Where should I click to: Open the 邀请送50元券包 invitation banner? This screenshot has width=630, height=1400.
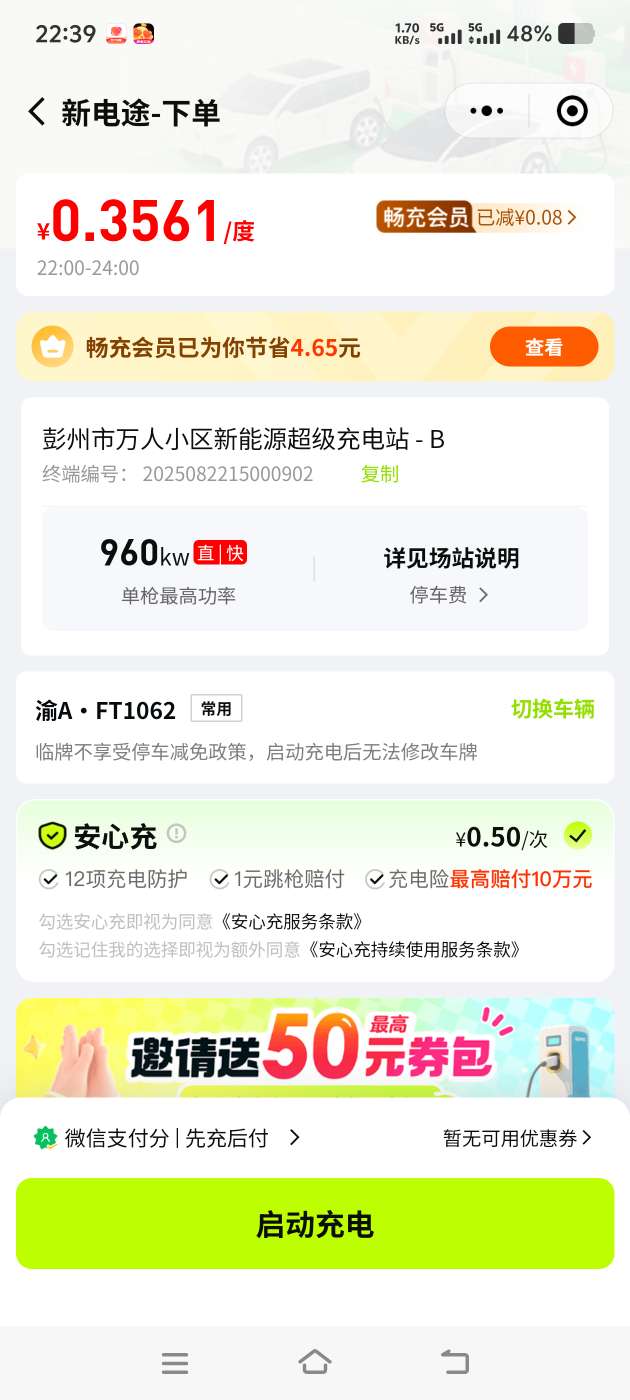pos(315,1048)
